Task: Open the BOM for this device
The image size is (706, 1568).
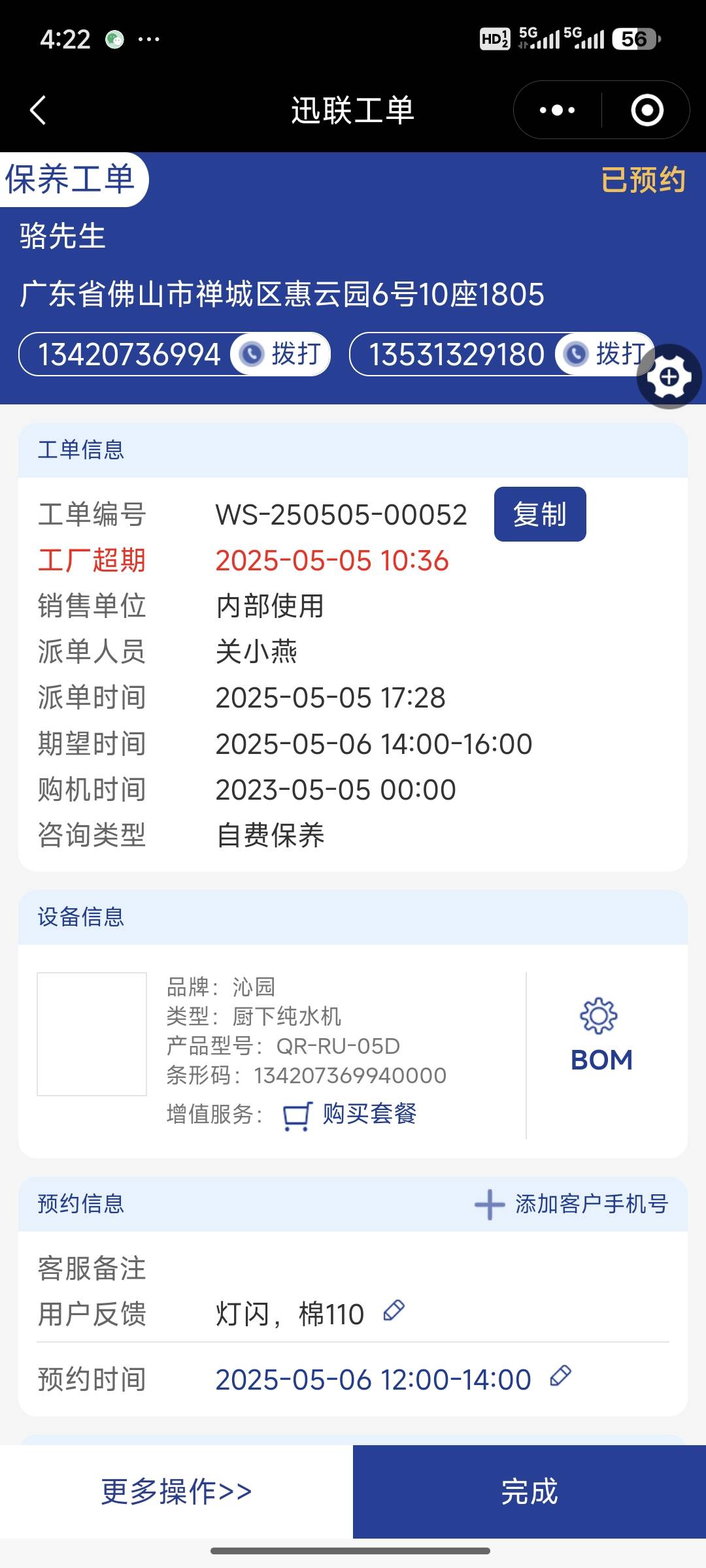Action: [601, 1037]
